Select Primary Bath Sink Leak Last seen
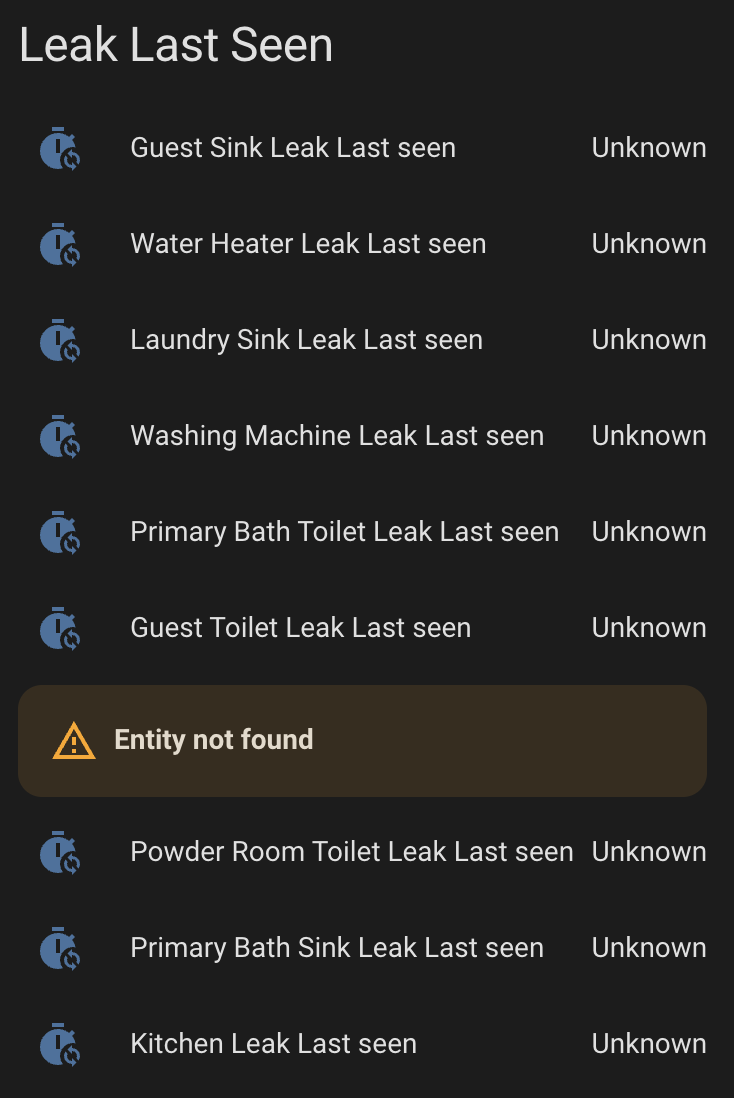The image size is (734, 1098). [337, 948]
